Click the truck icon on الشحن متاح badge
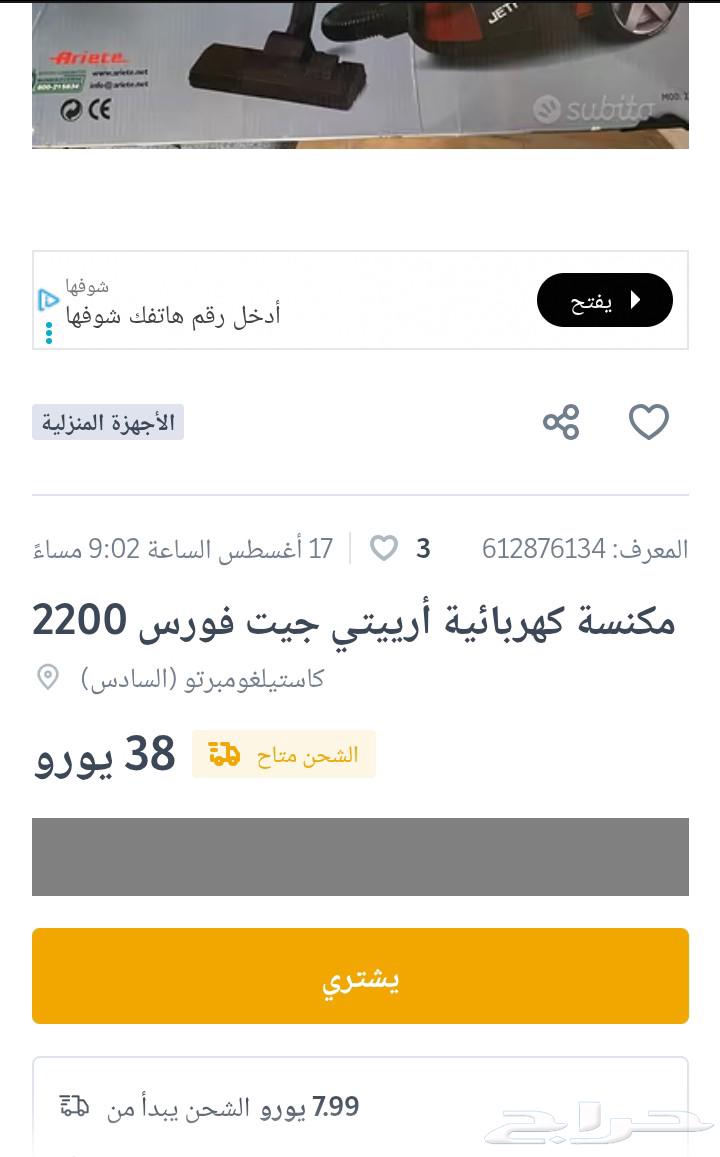 tap(223, 756)
